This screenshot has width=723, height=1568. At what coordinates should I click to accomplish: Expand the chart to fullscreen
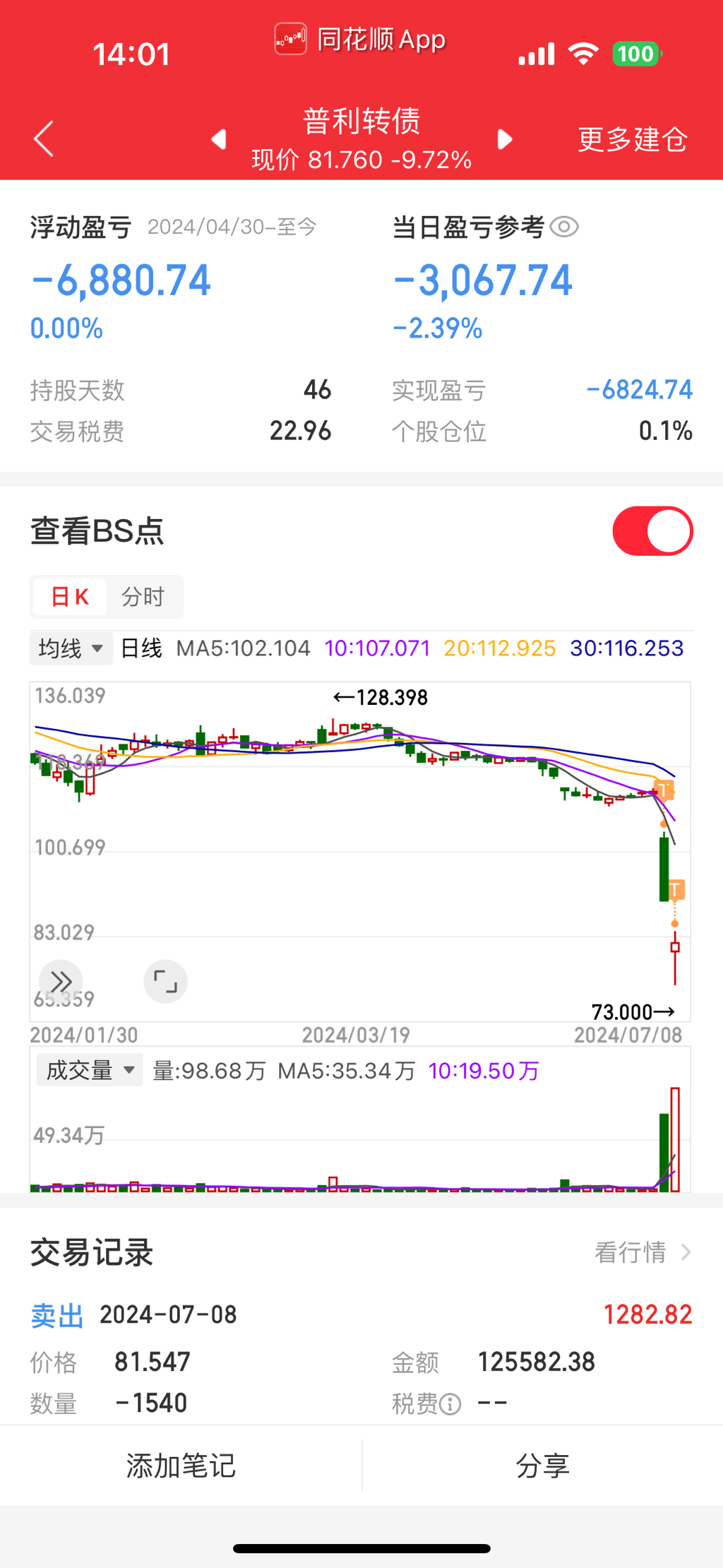(165, 981)
